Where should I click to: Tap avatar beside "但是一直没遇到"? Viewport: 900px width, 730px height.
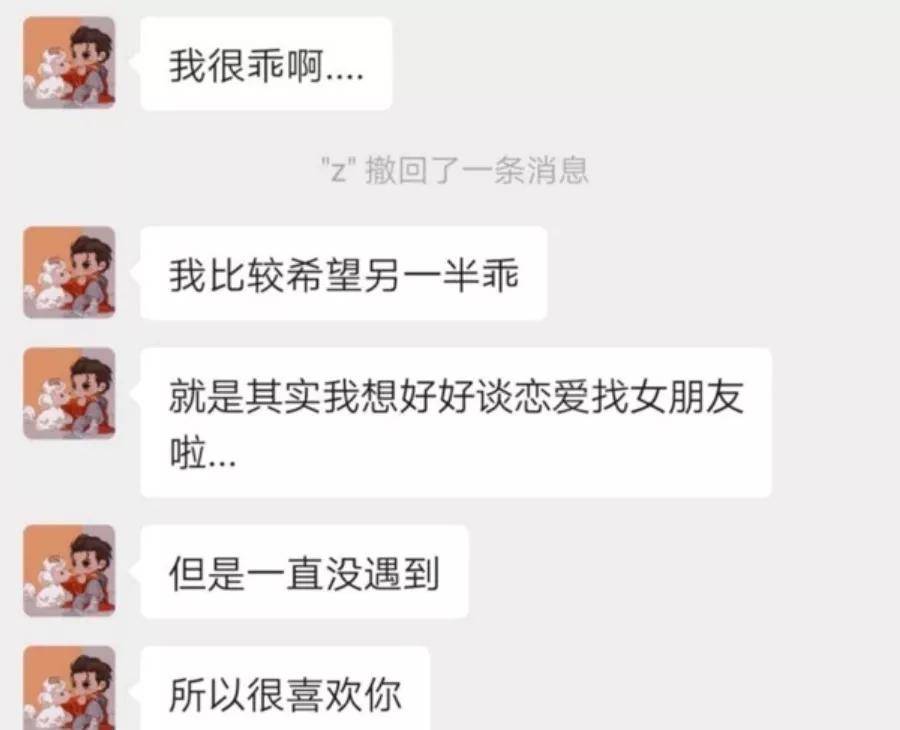[x=69, y=570]
